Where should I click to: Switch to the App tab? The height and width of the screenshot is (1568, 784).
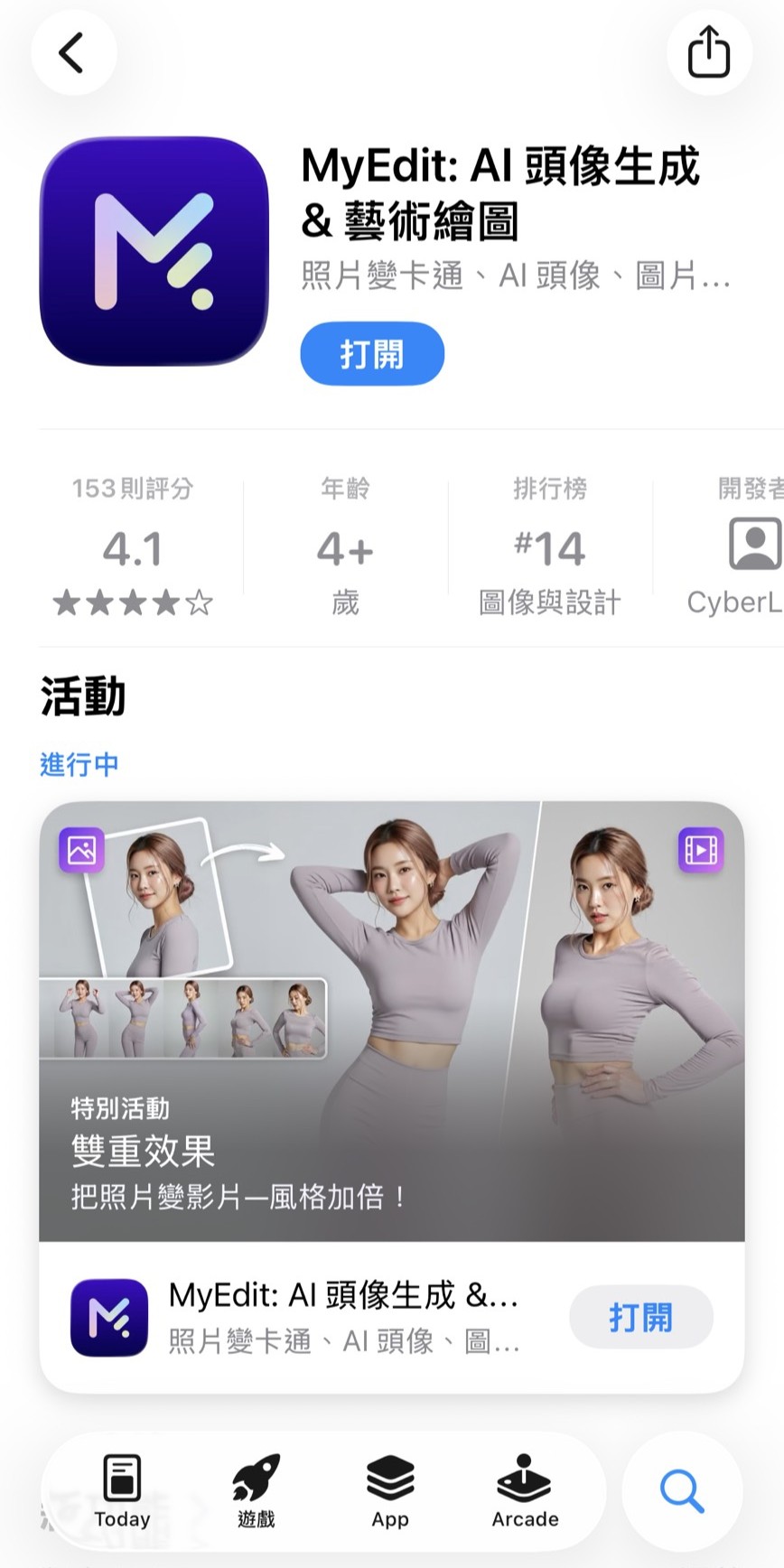point(390,1491)
